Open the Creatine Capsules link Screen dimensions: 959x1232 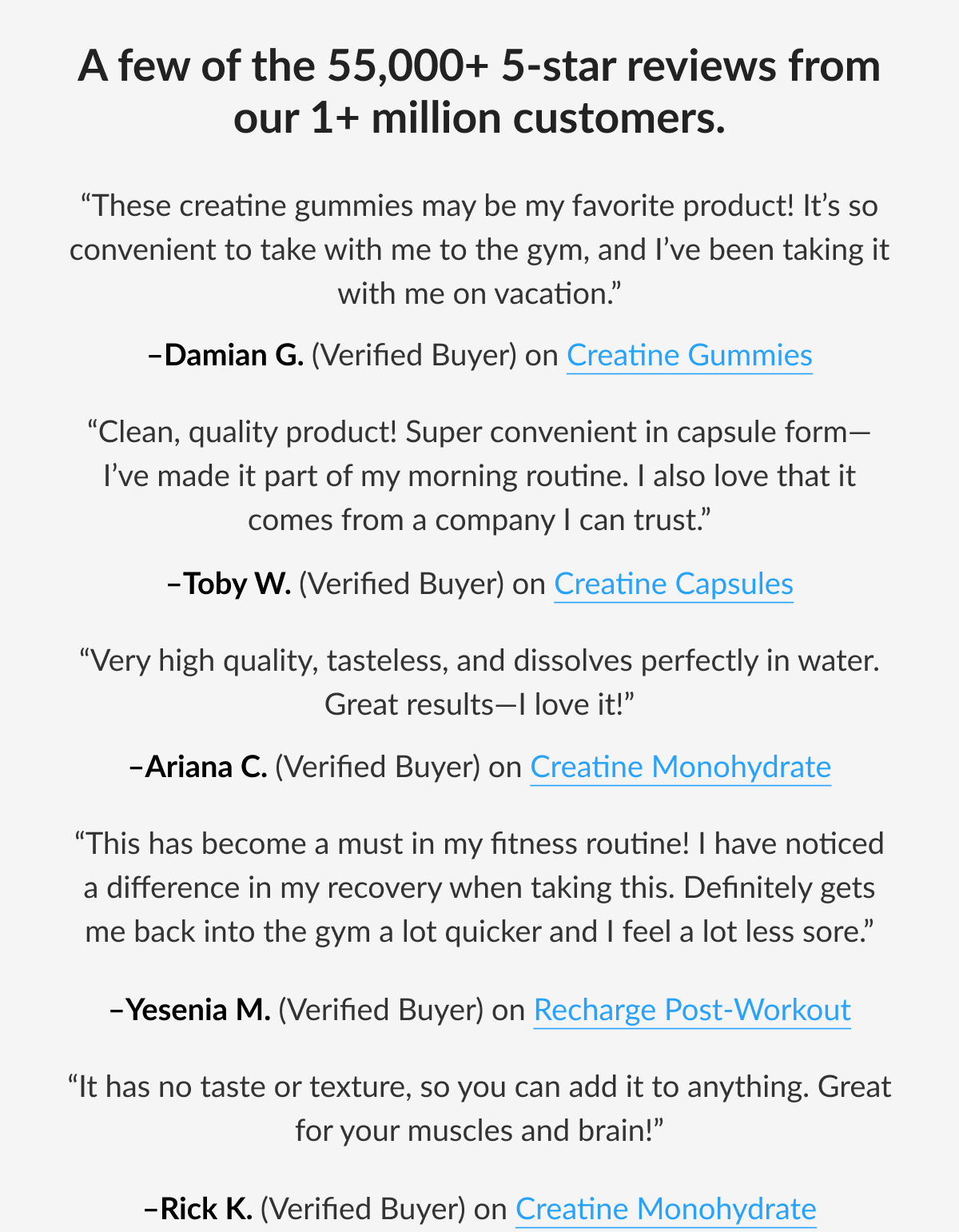click(x=673, y=584)
